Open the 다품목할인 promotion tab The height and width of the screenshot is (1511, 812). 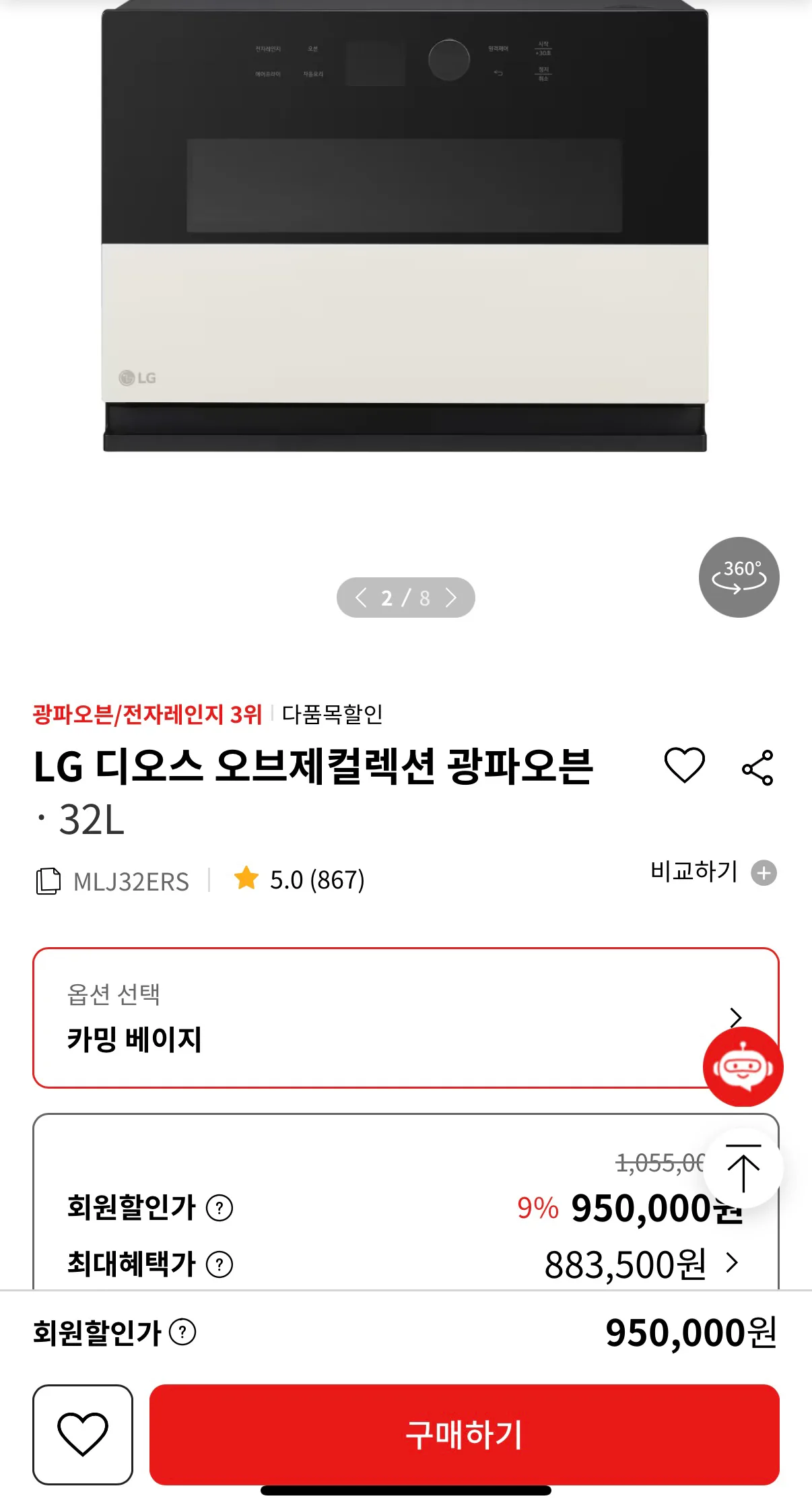pos(332,712)
